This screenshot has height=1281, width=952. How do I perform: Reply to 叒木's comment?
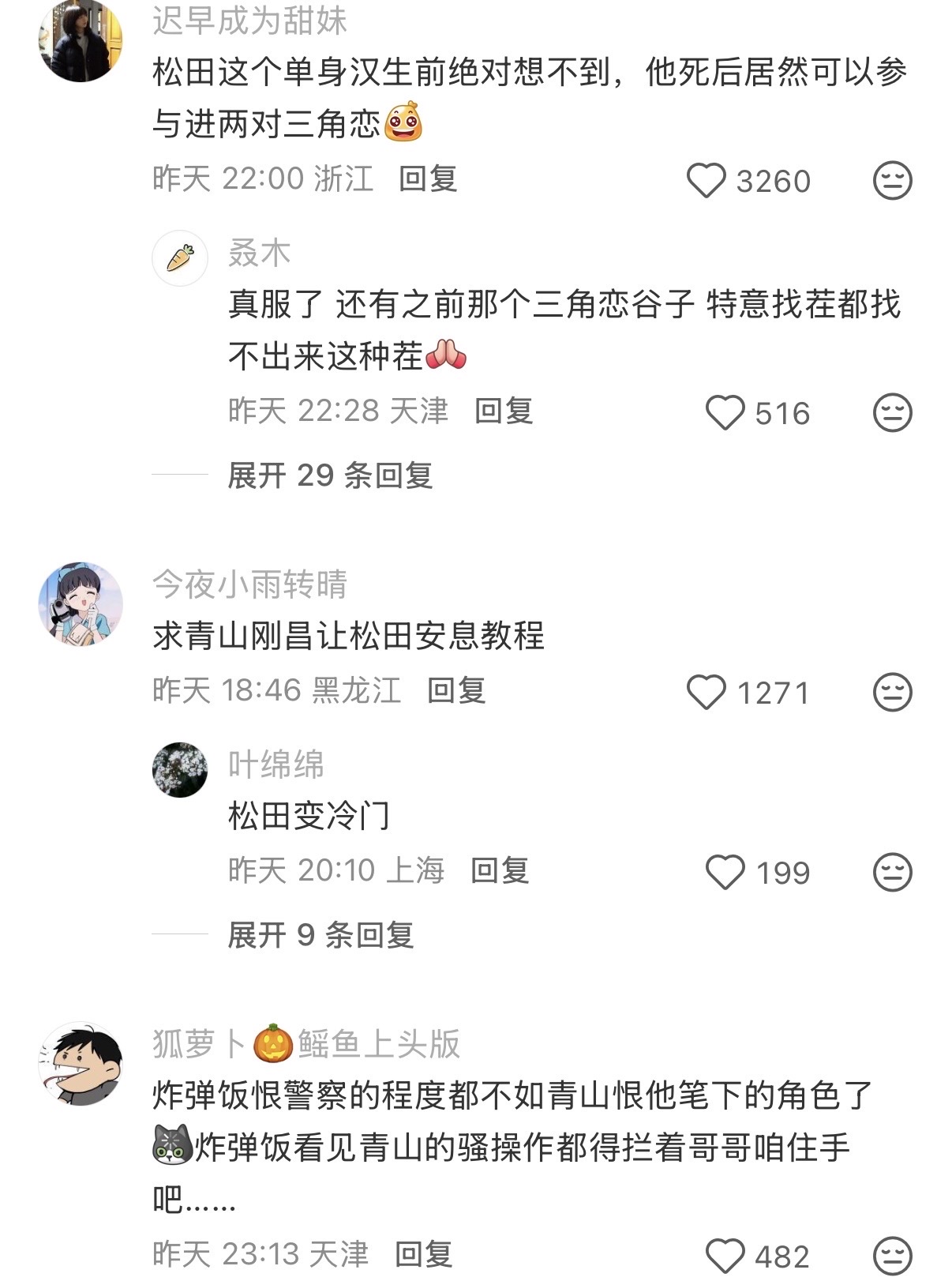(504, 411)
